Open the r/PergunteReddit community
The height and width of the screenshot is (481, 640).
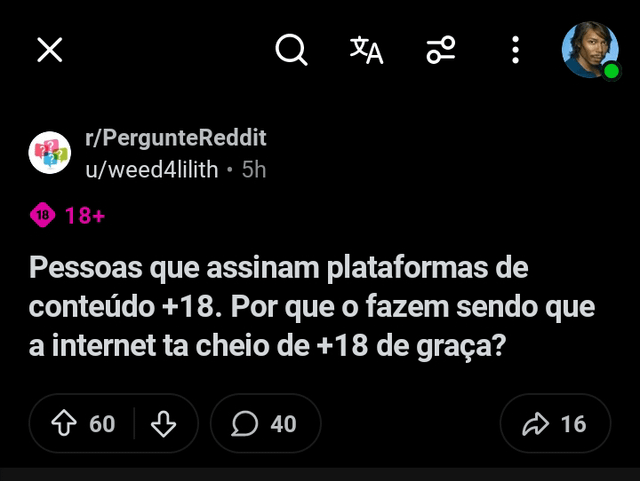click(175, 137)
